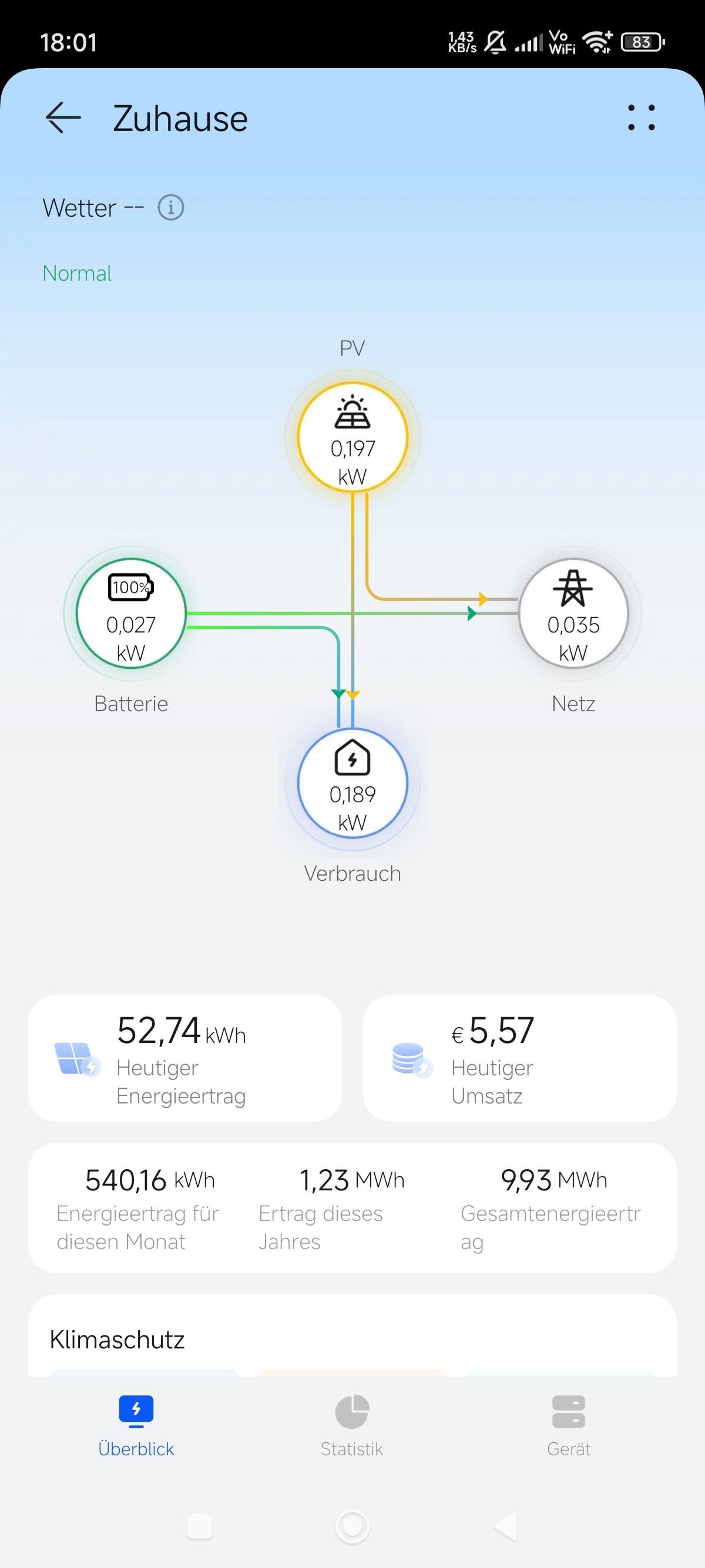The width and height of the screenshot is (705, 1568).
Task: Open the weather info icon
Action: pos(171,207)
